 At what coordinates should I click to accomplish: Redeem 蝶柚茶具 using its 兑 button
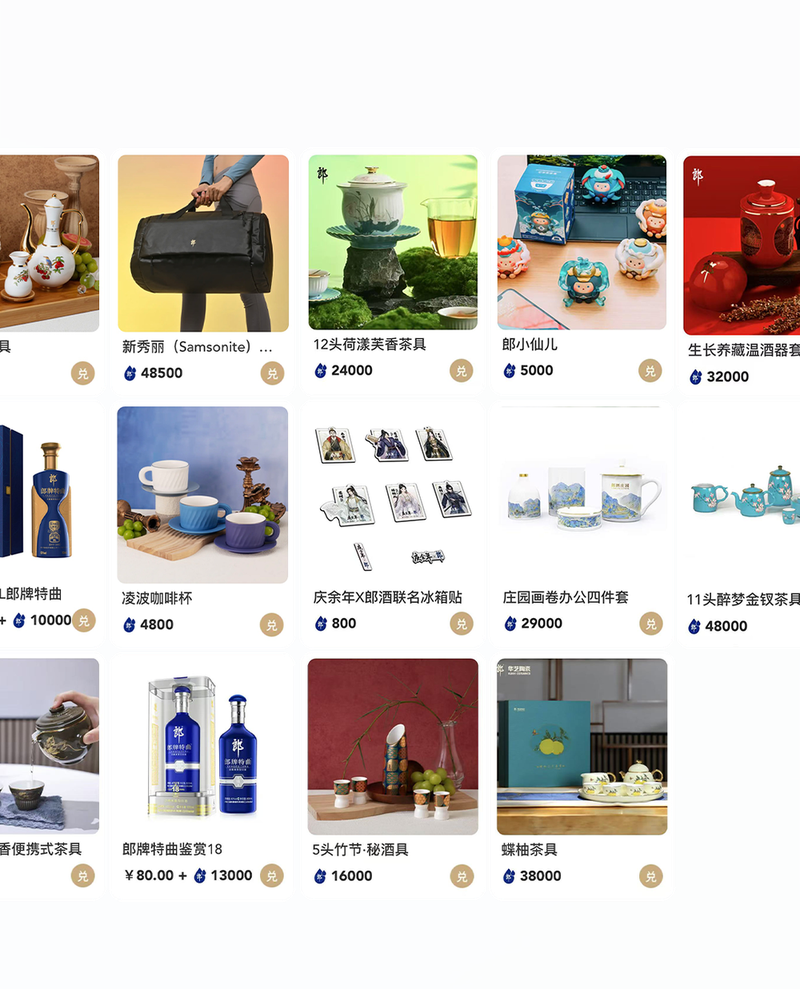tap(650, 877)
